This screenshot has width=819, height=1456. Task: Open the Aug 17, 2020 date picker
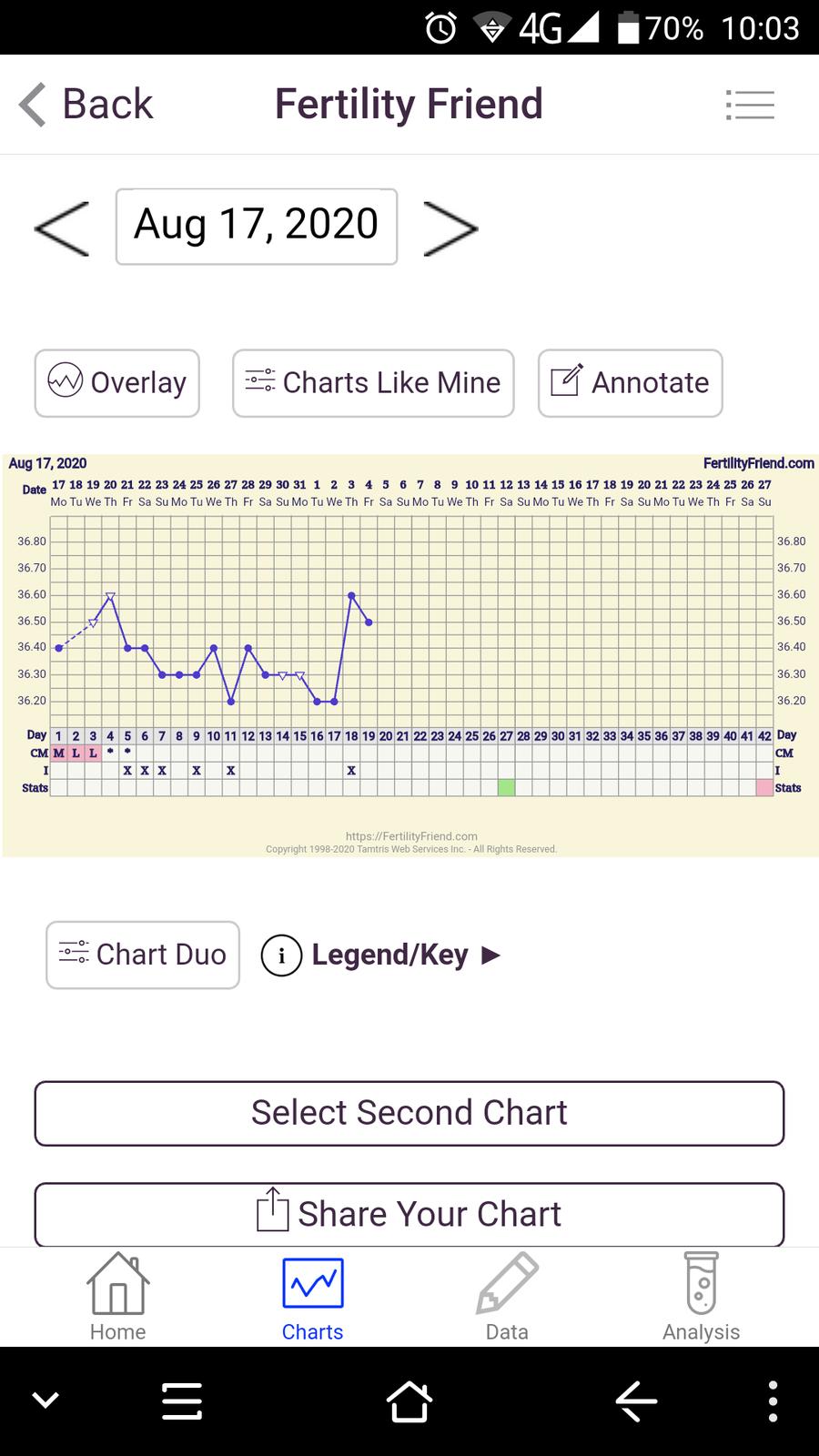(x=256, y=227)
